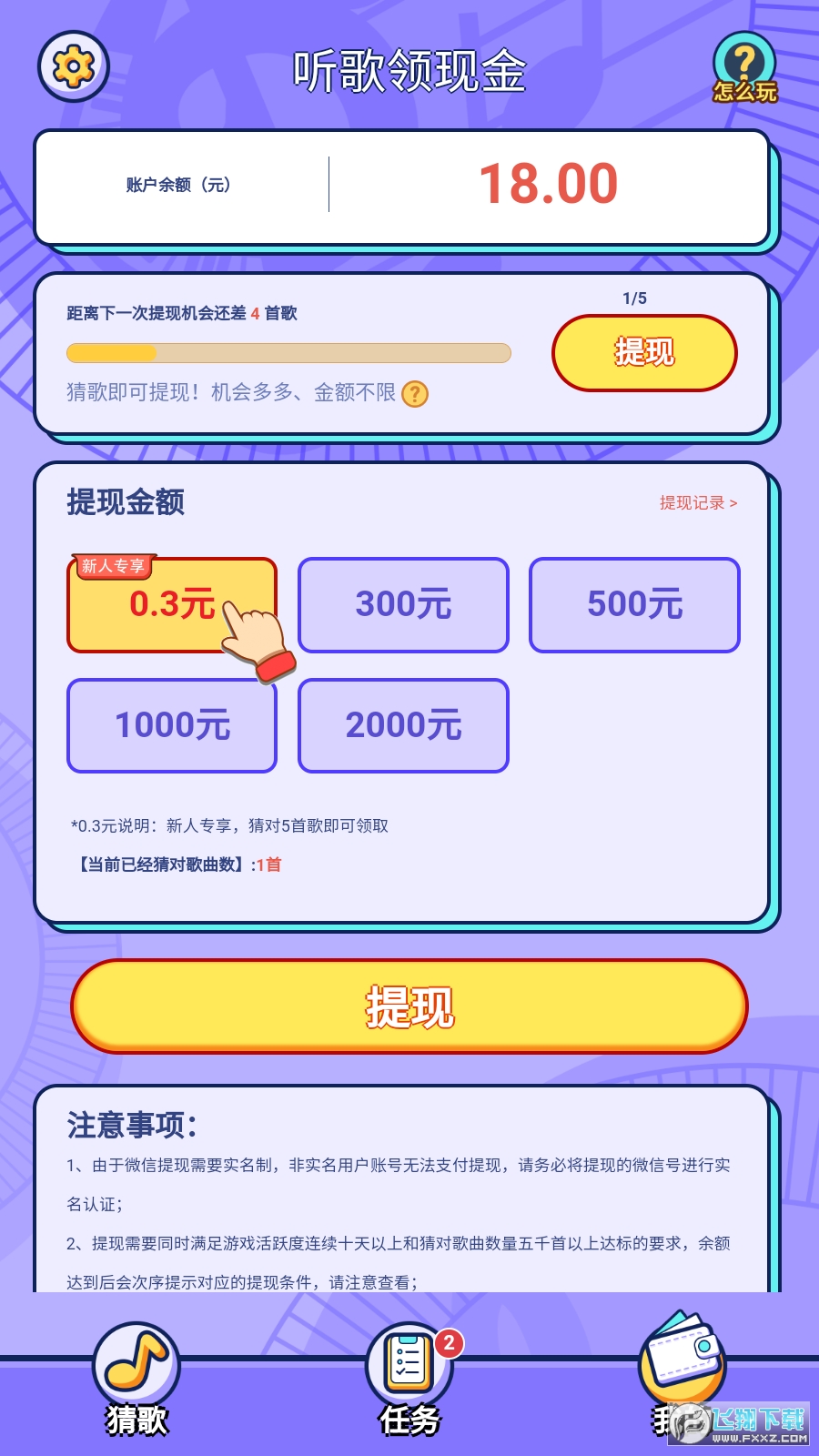Choose the 500元 withdrawal amount
Image resolution: width=819 pixels, height=1456 pixels.
(x=634, y=605)
